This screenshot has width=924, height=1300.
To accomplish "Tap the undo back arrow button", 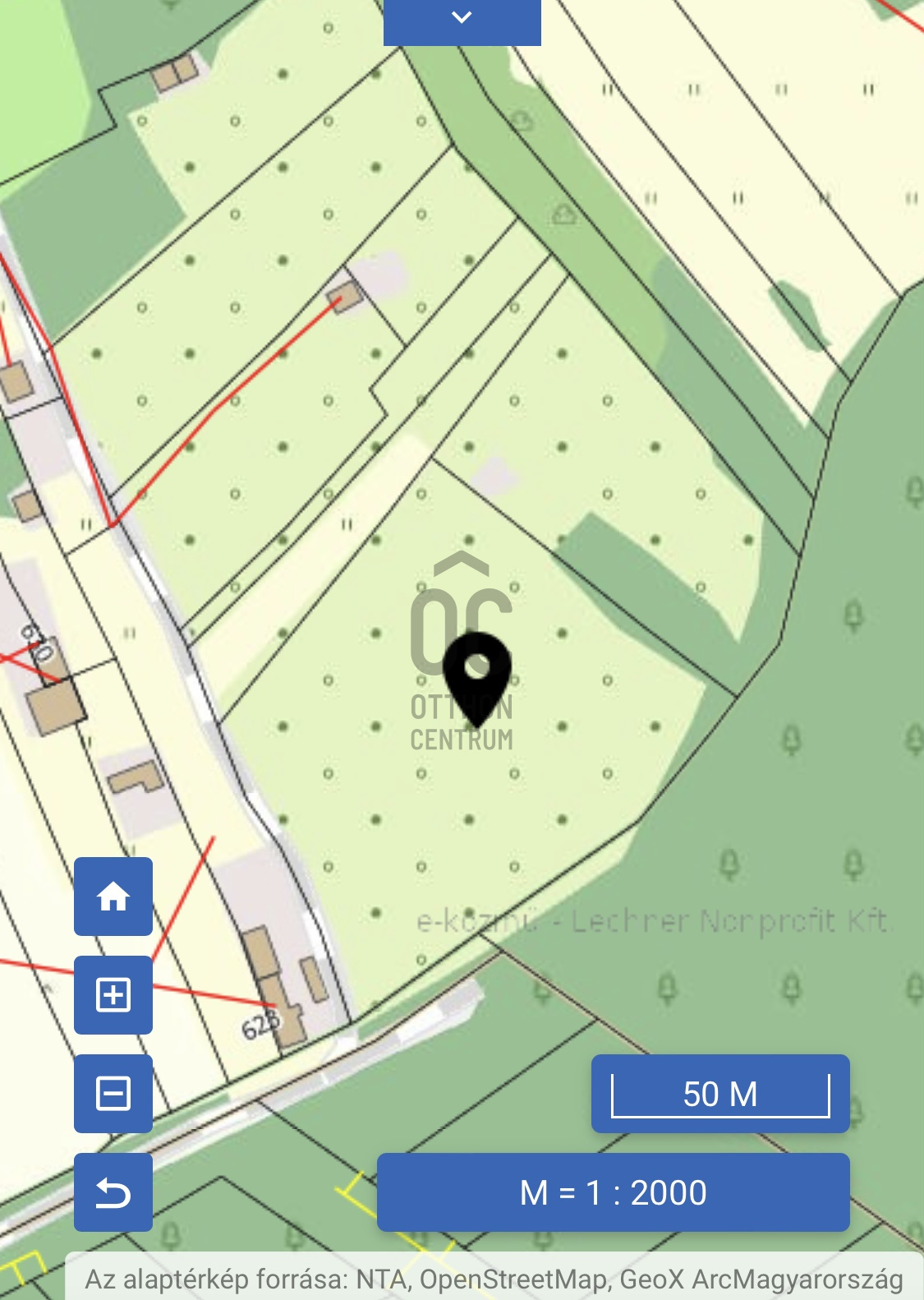I will [113, 1192].
